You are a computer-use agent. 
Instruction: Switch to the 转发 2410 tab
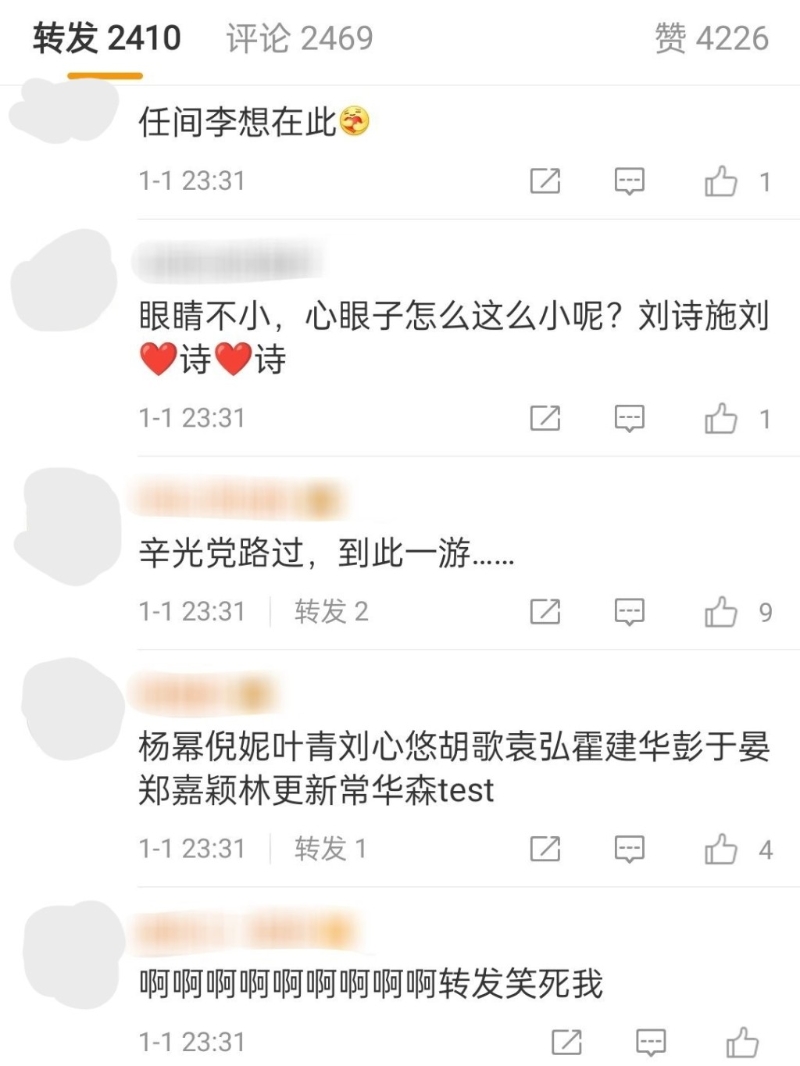pos(107,39)
